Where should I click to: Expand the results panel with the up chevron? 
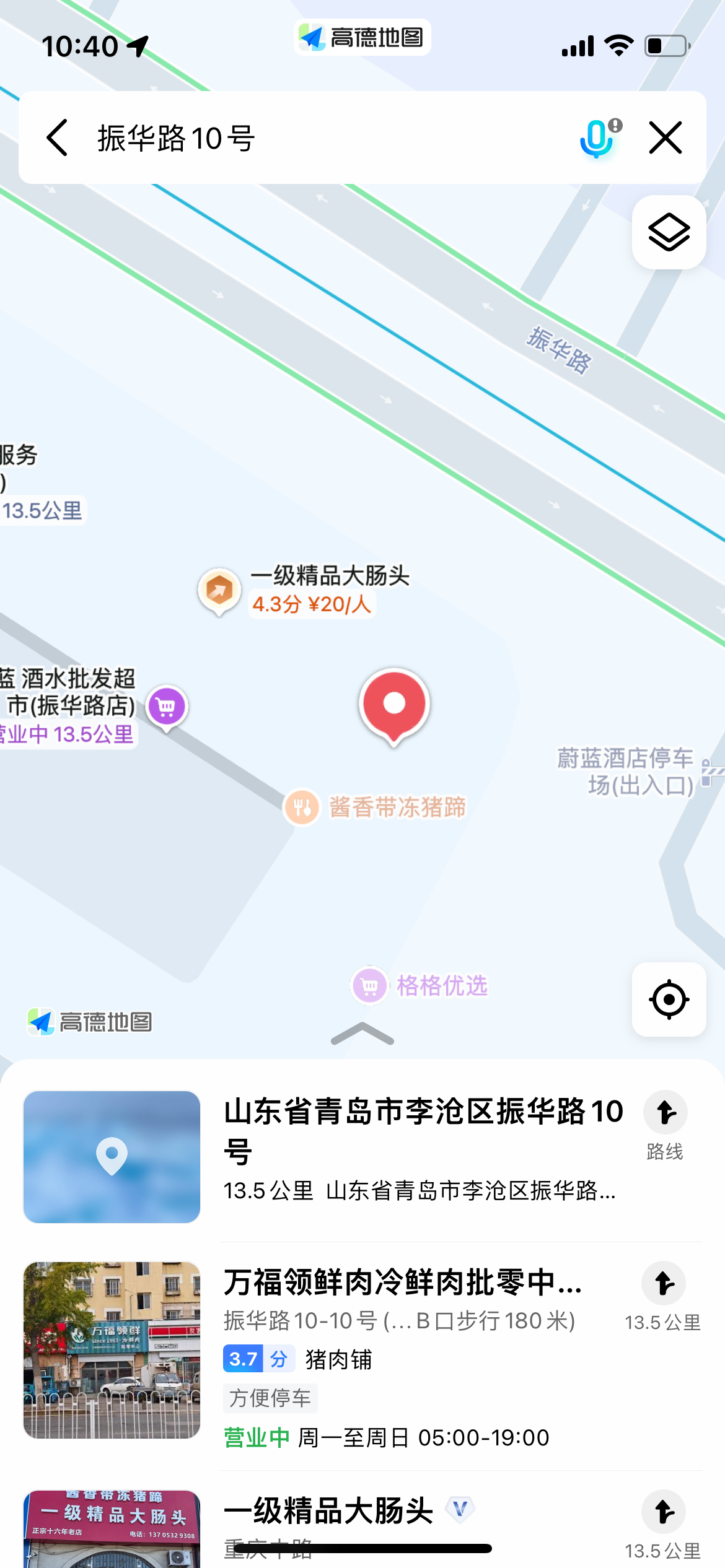pyautogui.click(x=362, y=1034)
